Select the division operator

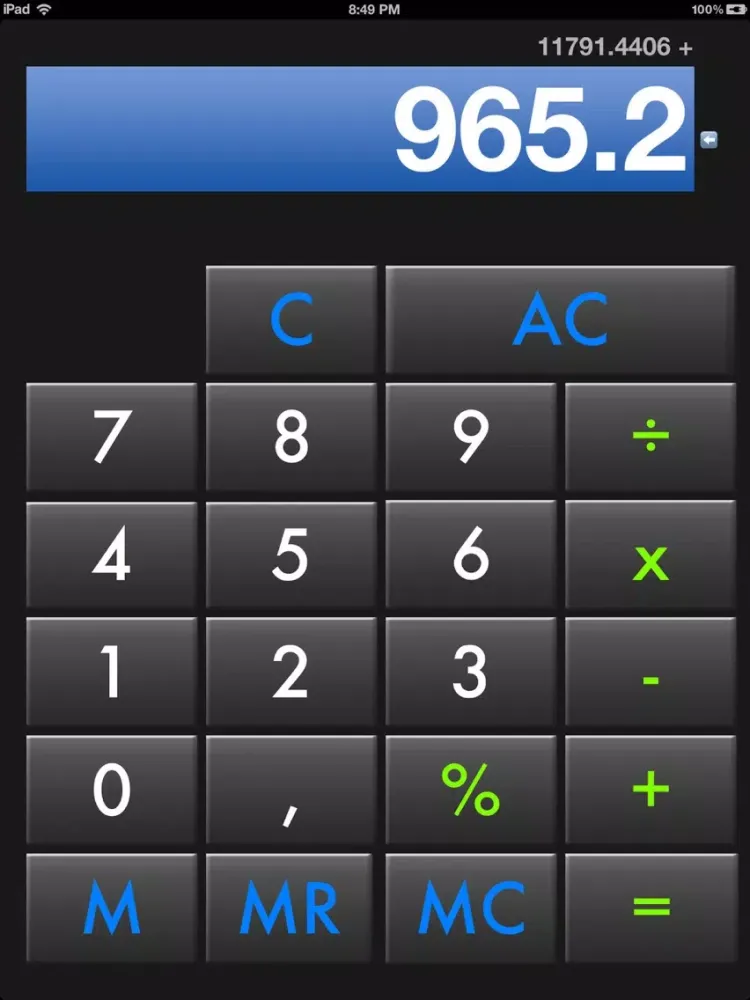coord(650,438)
